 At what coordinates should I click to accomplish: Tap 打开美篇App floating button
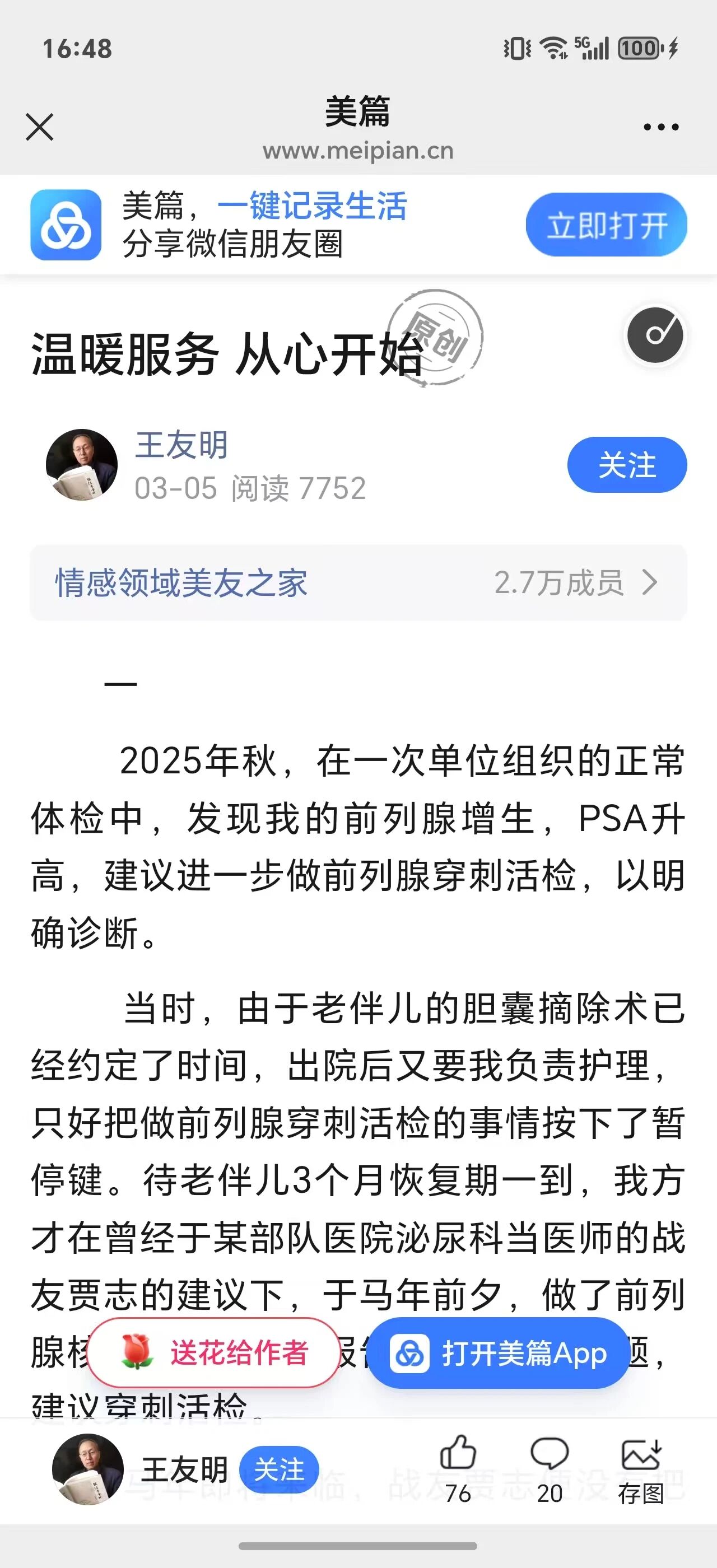[499, 1354]
